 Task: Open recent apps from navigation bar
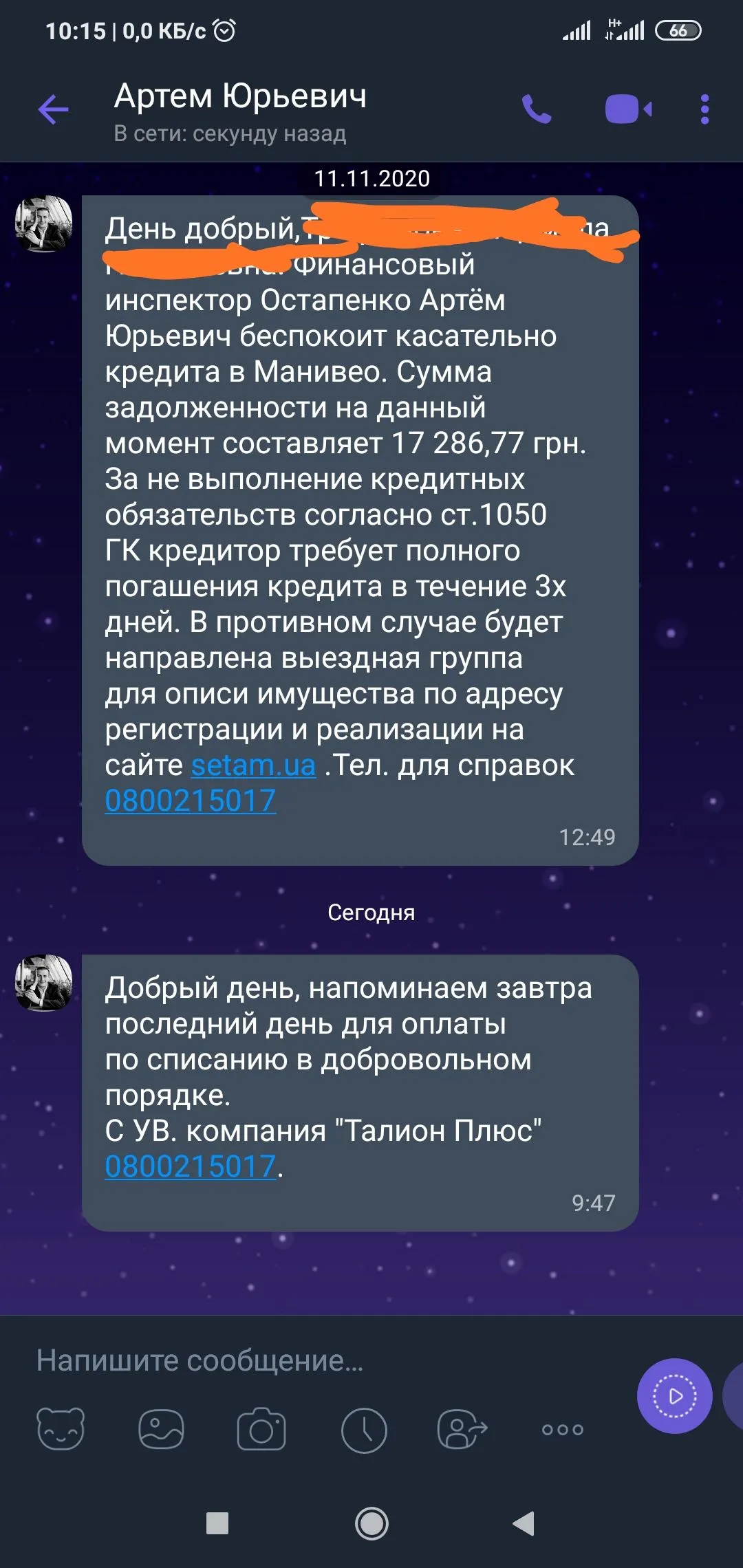[x=217, y=1523]
